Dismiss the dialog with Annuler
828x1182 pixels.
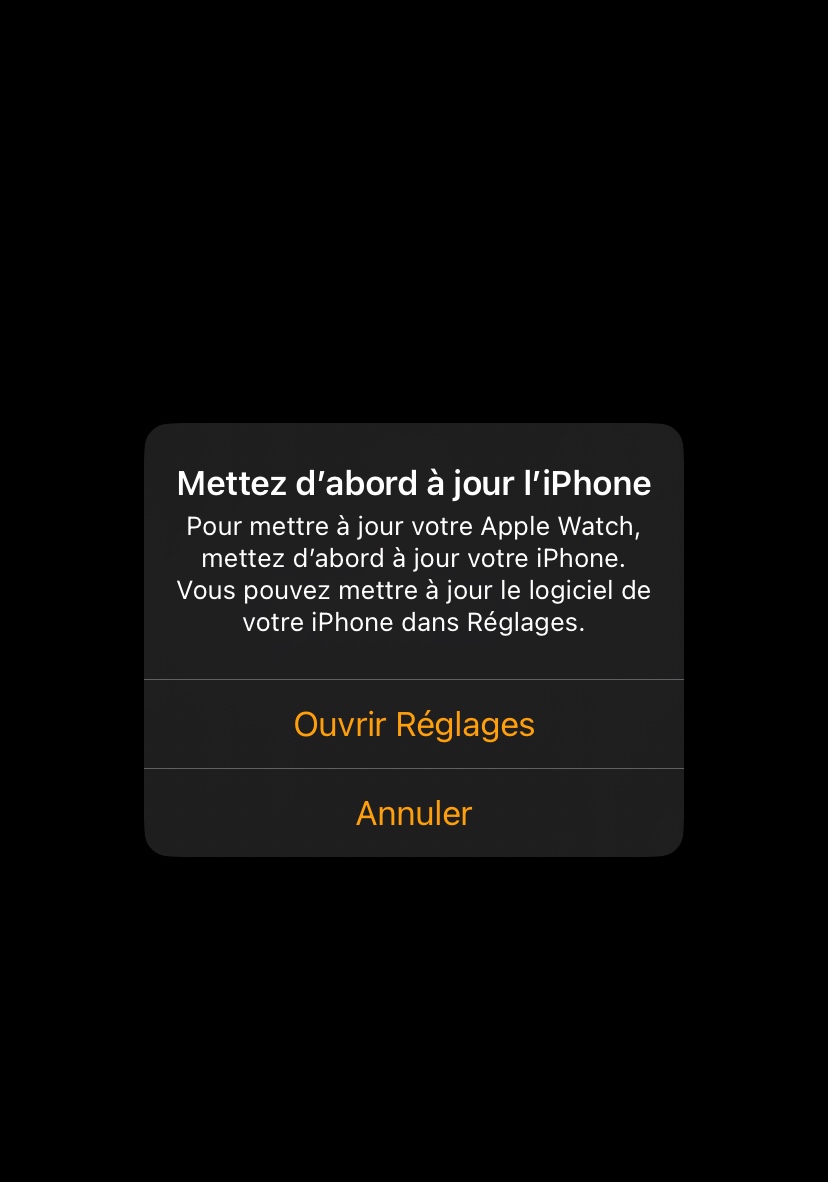coord(414,813)
